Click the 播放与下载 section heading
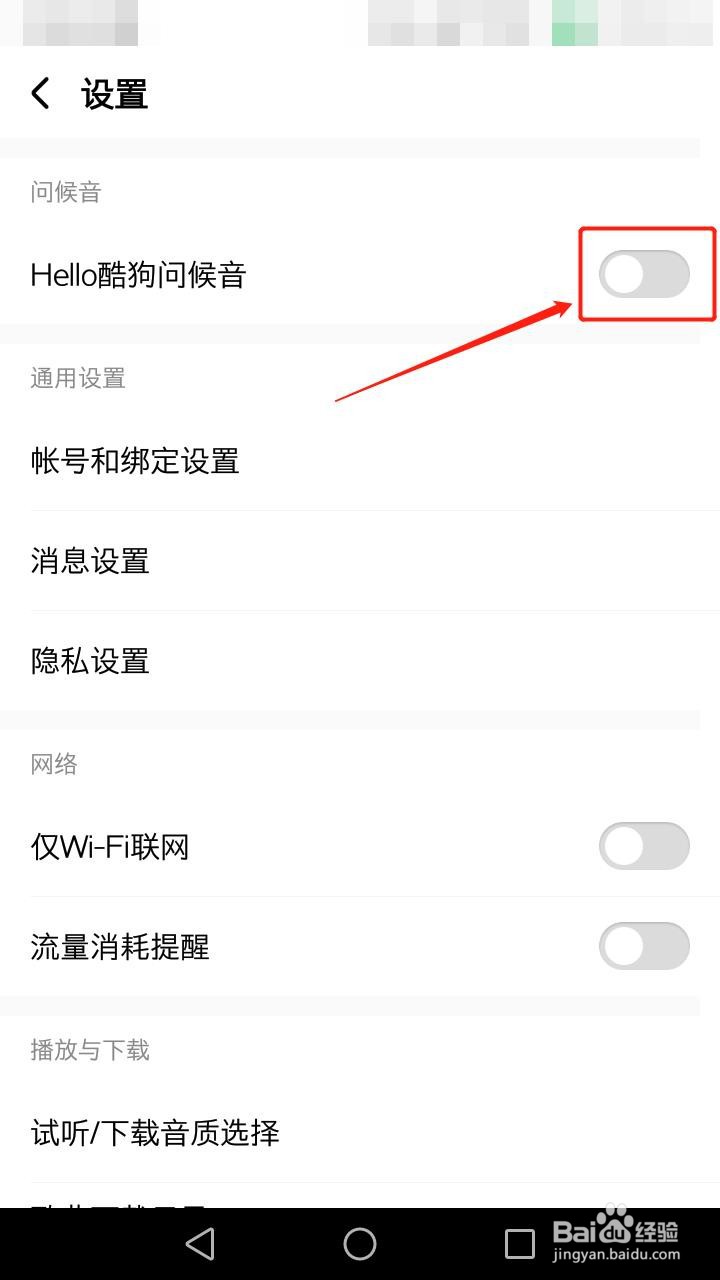 [x=88, y=1051]
